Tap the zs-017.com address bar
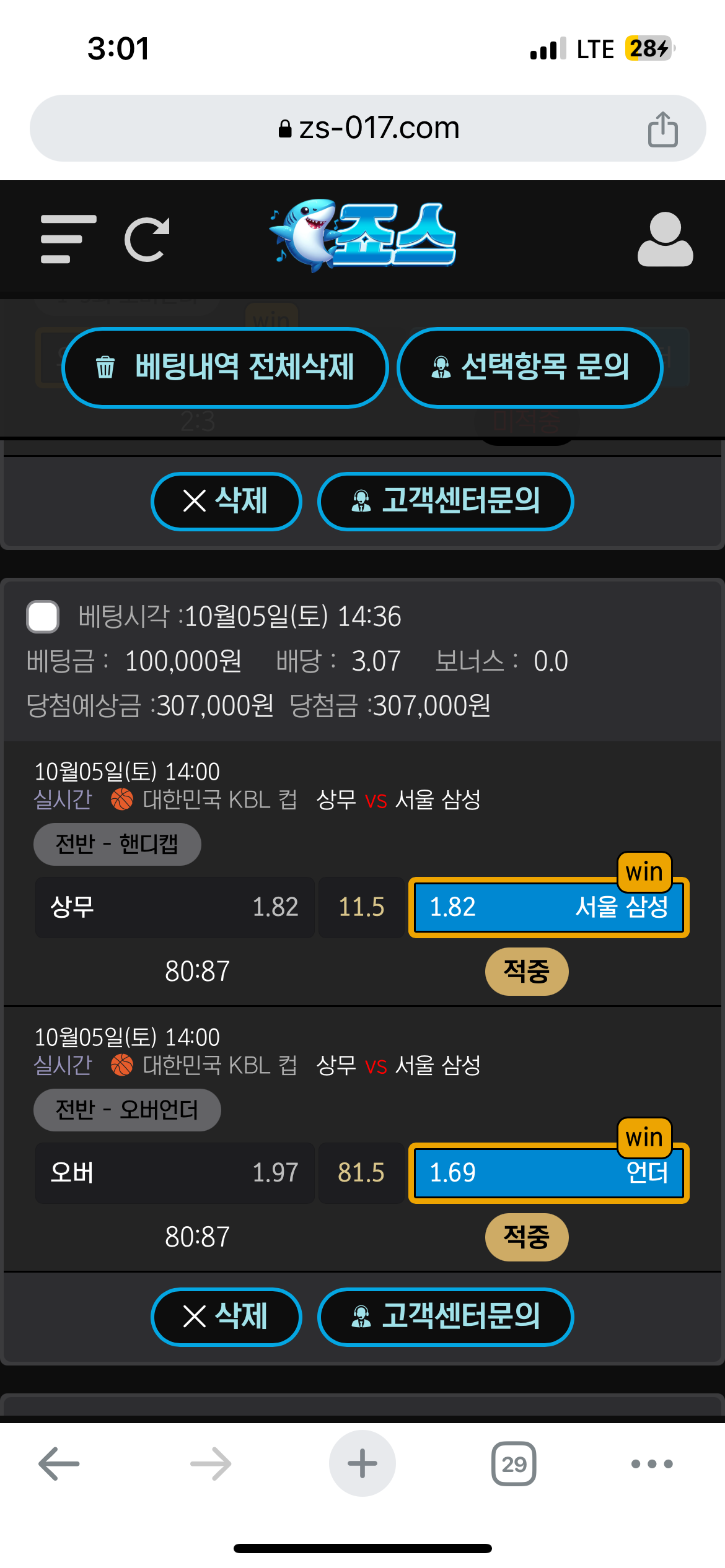 pos(368,129)
